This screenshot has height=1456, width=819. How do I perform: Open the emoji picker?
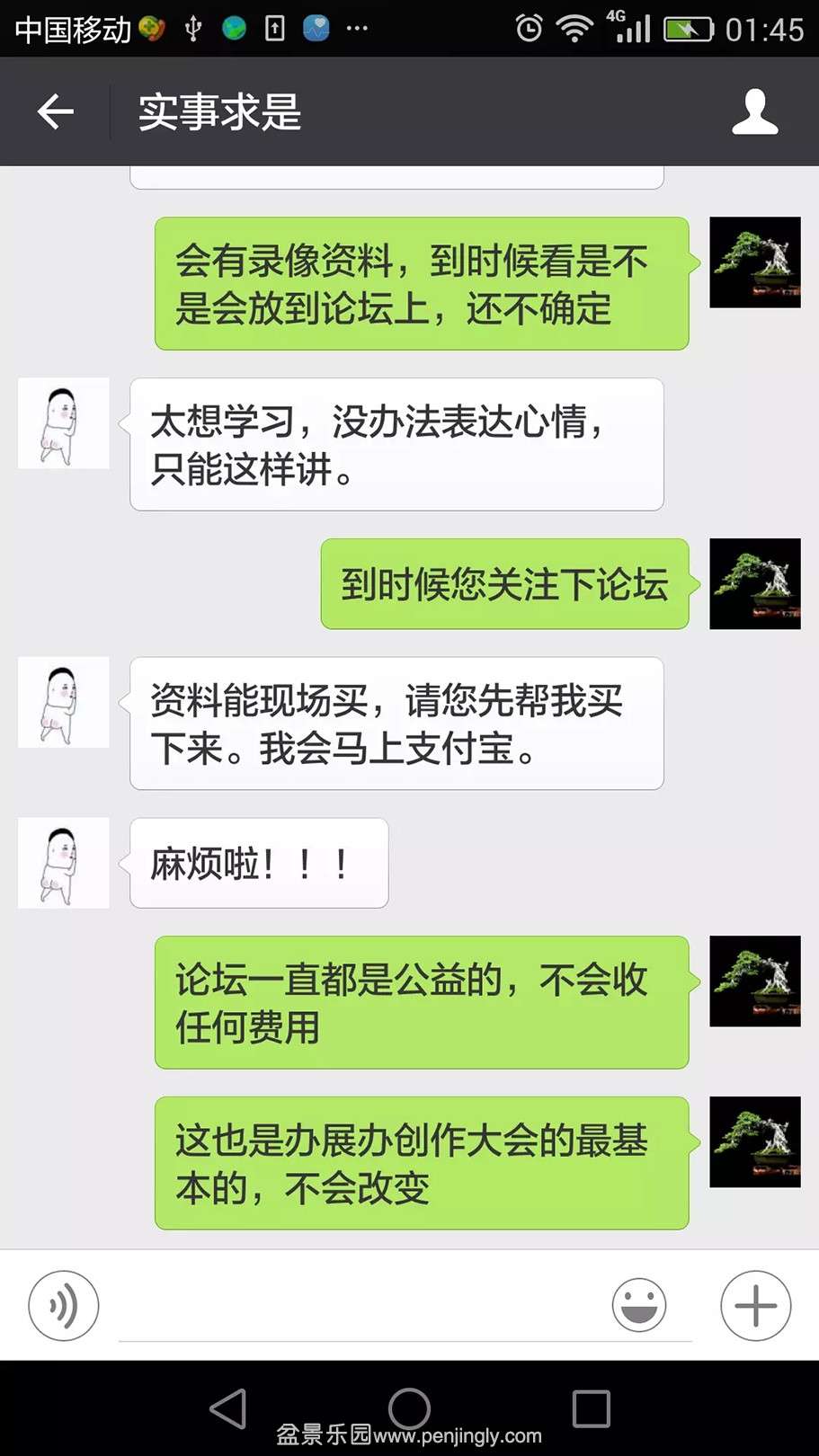[639, 1305]
